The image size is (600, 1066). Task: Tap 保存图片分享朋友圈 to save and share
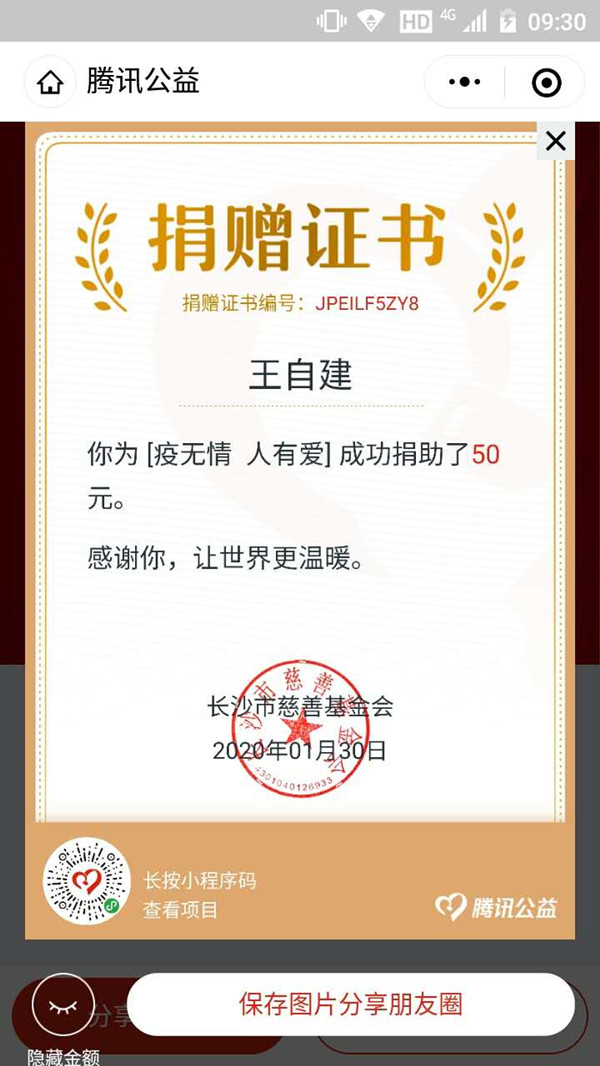[350, 1004]
